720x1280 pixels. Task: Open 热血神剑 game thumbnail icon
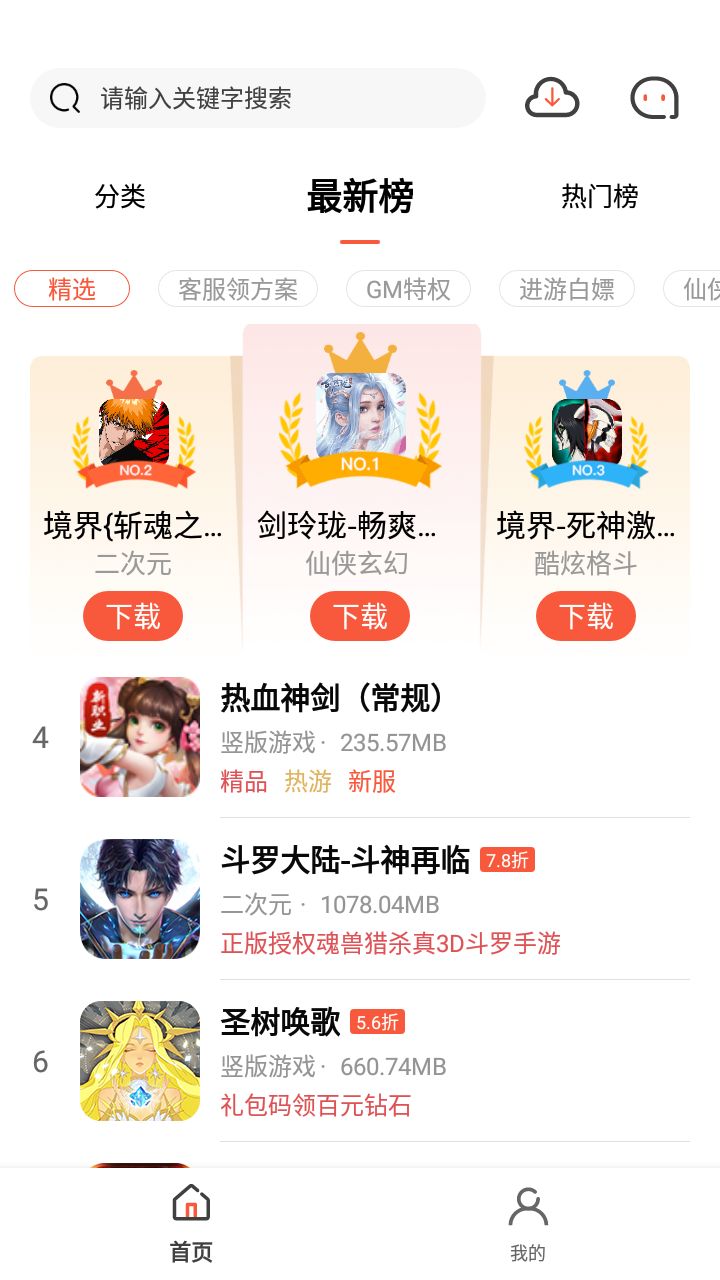pos(140,737)
